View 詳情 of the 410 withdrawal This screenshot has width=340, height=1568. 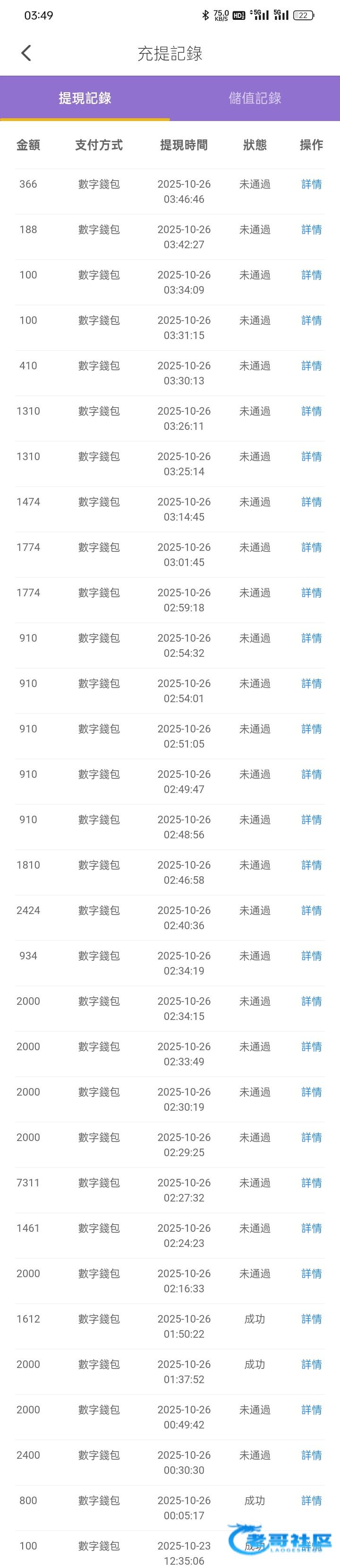point(311,366)
